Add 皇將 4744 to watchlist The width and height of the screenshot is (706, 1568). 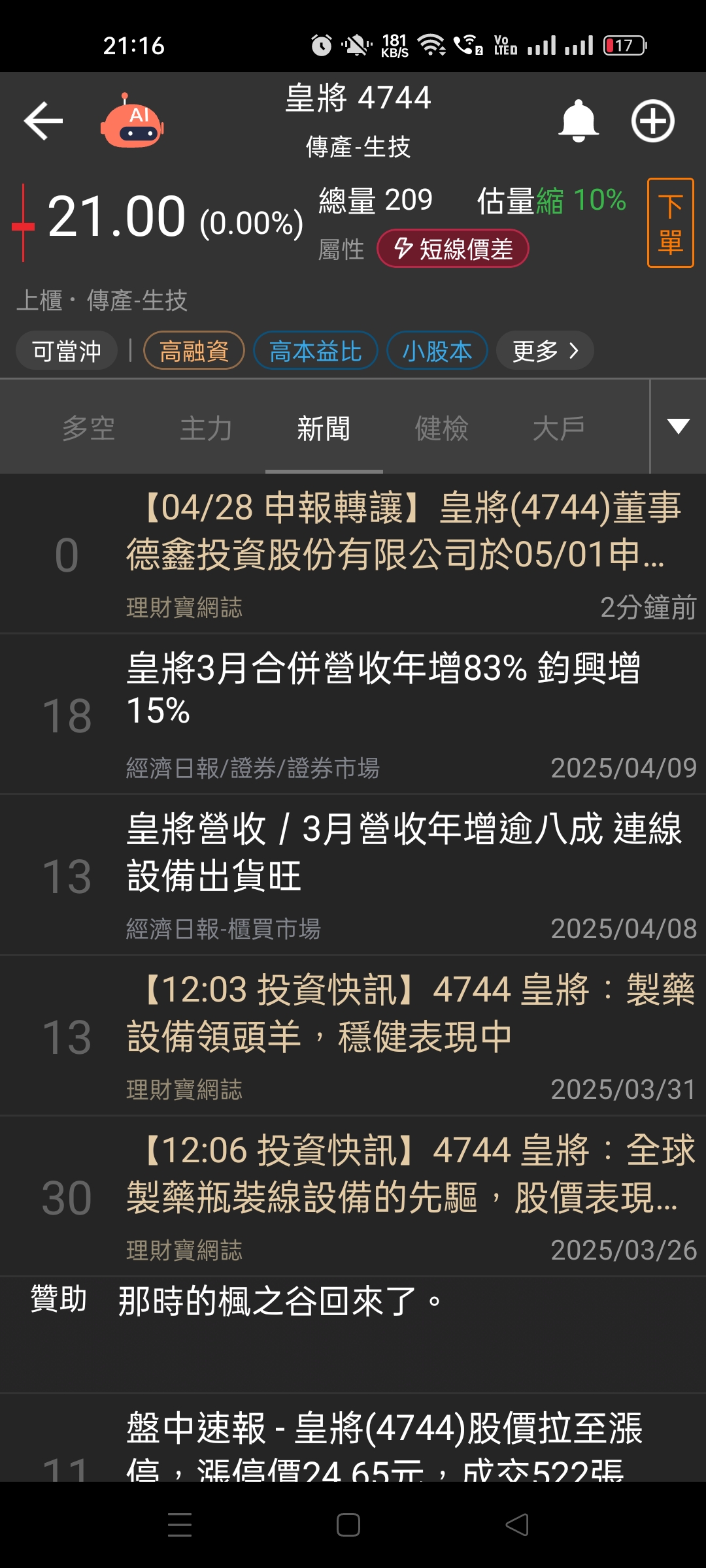pyautogui.click(x=652, y=121)
